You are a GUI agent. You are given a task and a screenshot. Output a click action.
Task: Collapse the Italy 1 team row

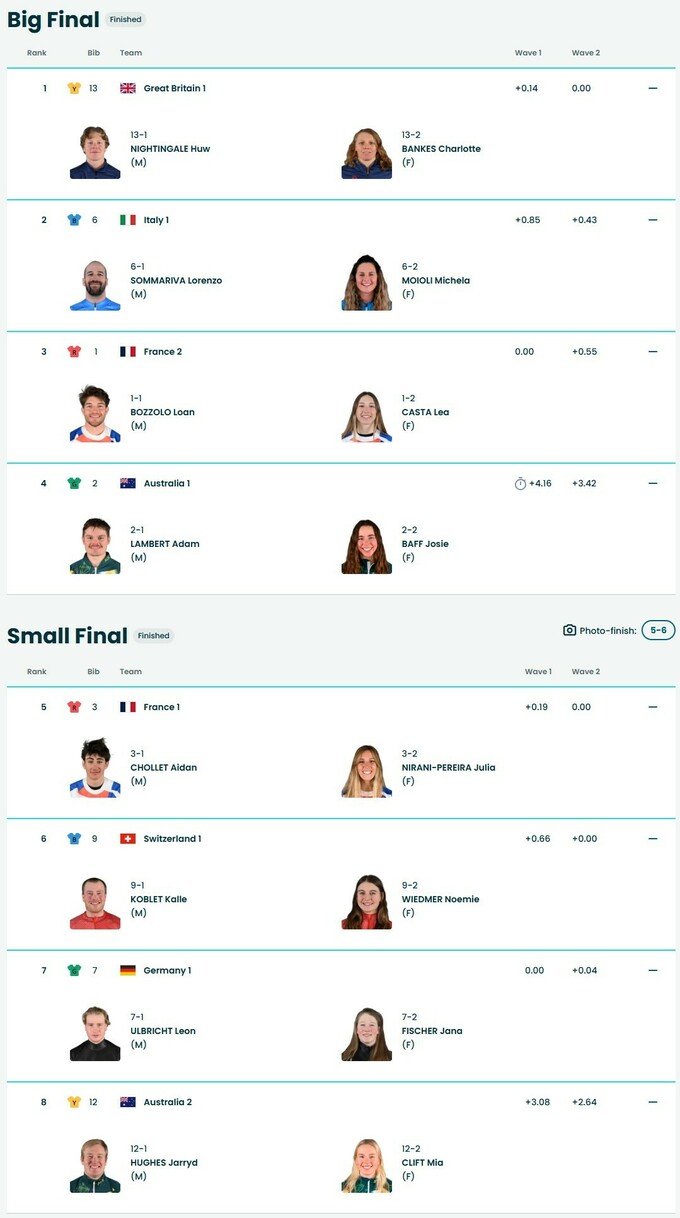[653, 220]
